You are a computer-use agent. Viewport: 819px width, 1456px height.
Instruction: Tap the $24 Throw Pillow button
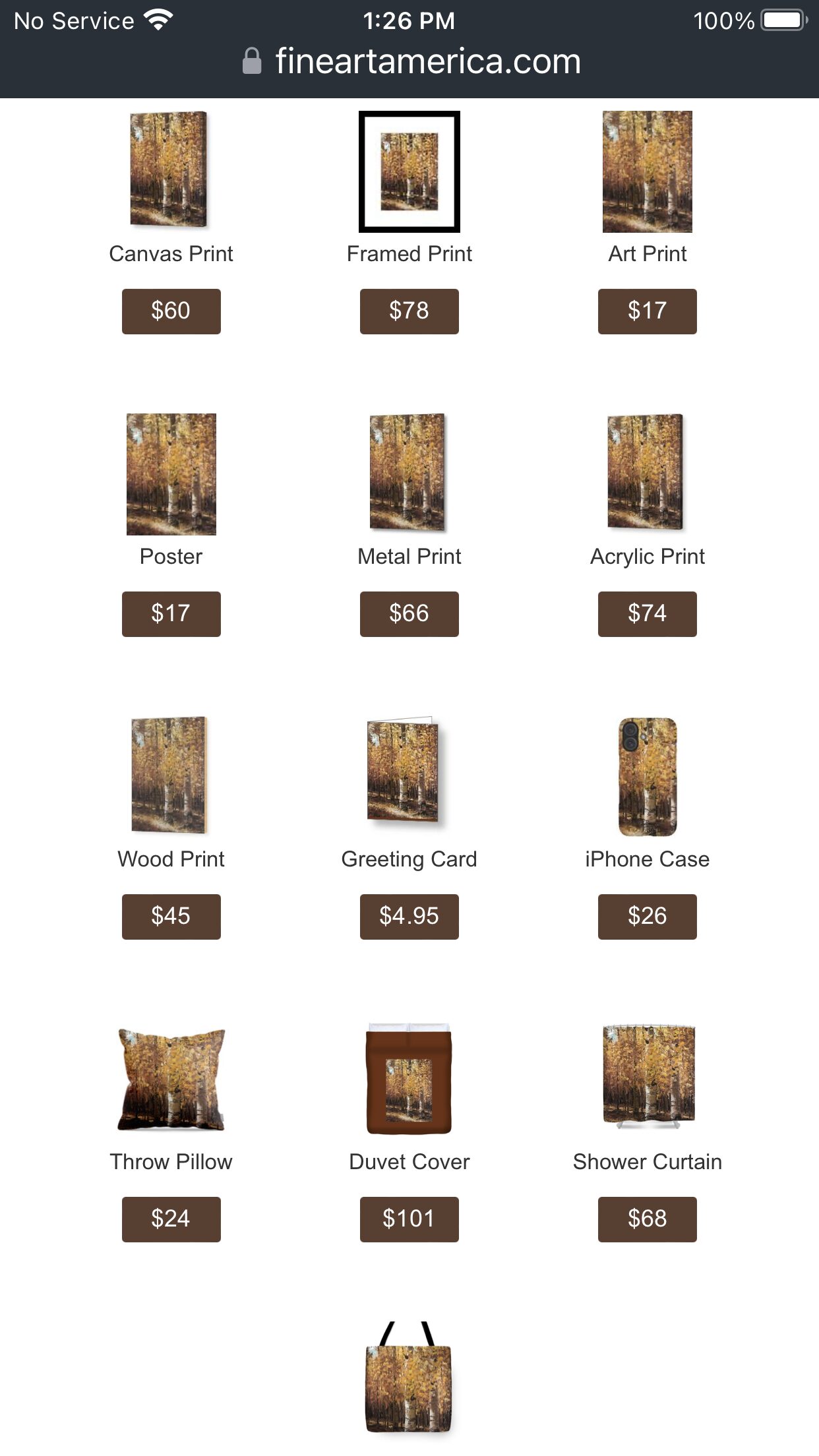click(x=171, y=1219)
